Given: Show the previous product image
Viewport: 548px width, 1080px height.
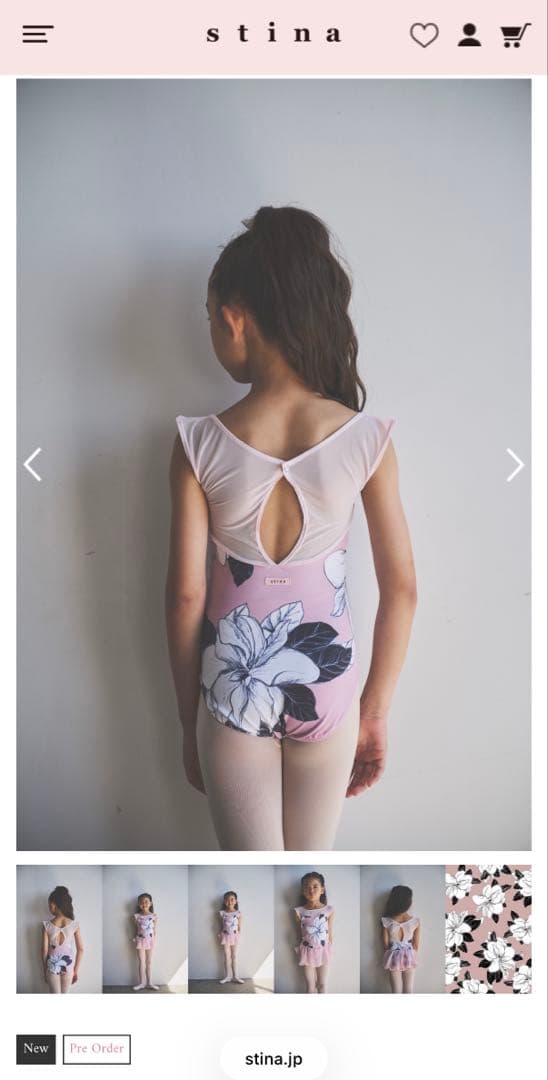Looking at the screenshot, I should (x=32, y=464).
